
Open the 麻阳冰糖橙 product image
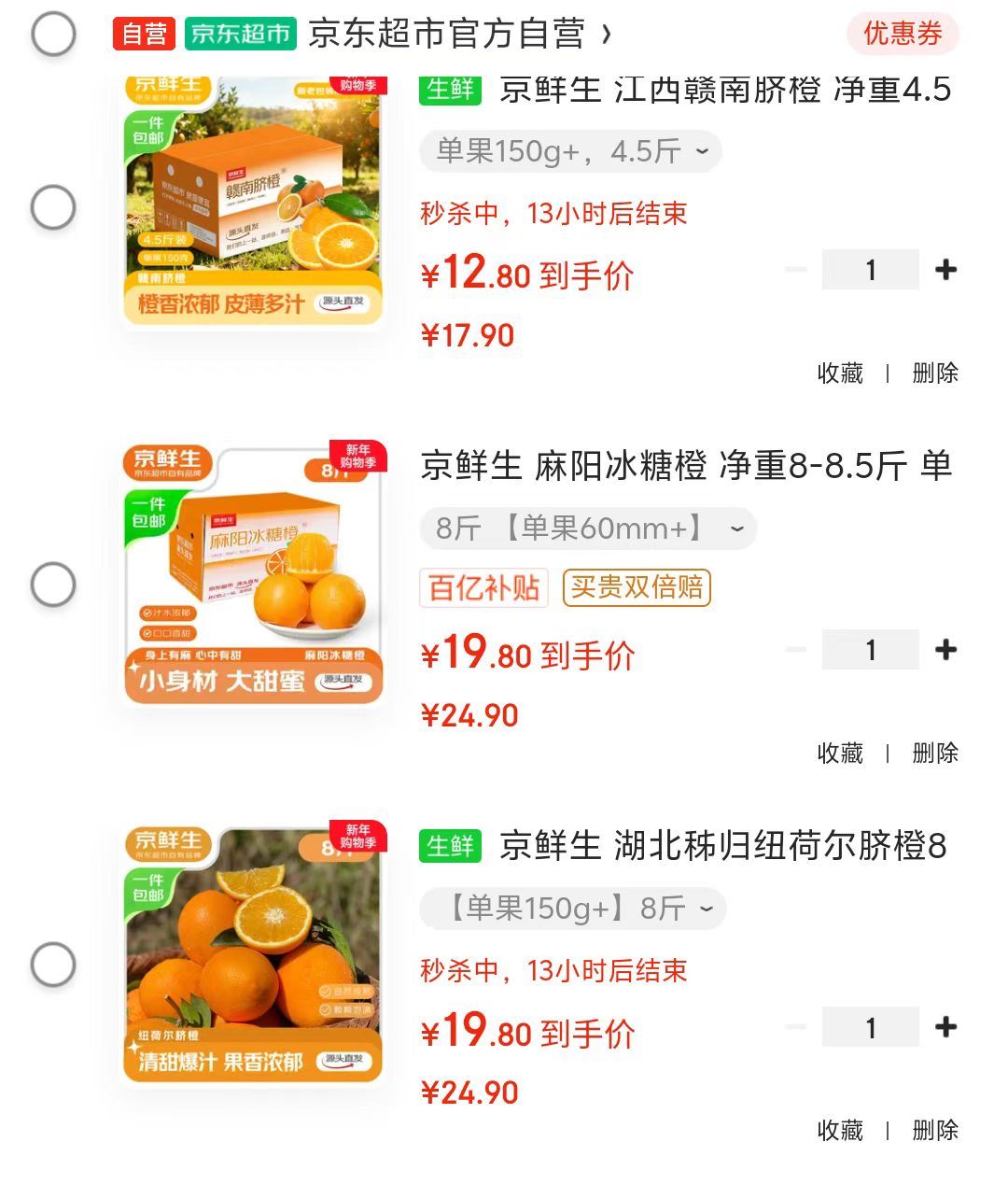(253, 572)
